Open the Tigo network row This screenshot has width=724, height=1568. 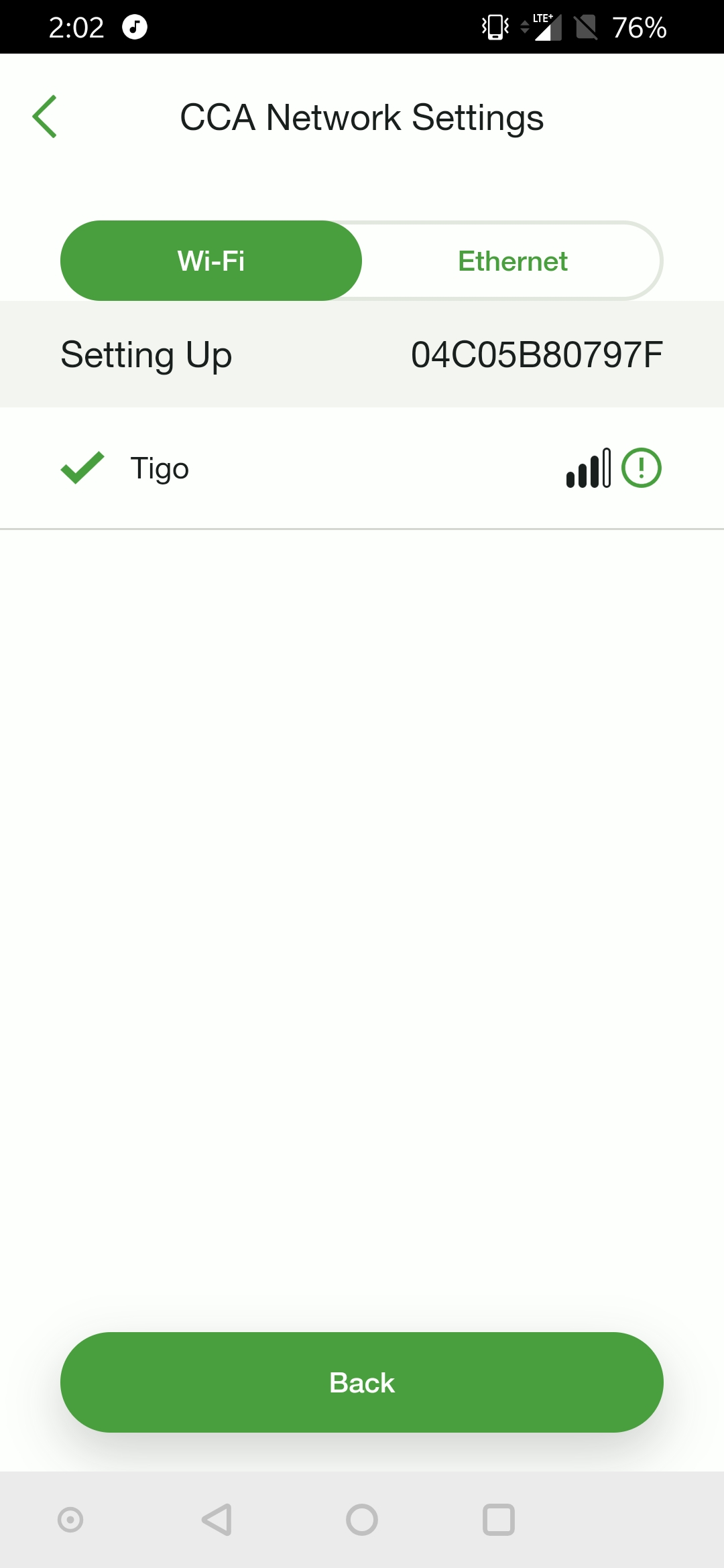pos(362,468)
